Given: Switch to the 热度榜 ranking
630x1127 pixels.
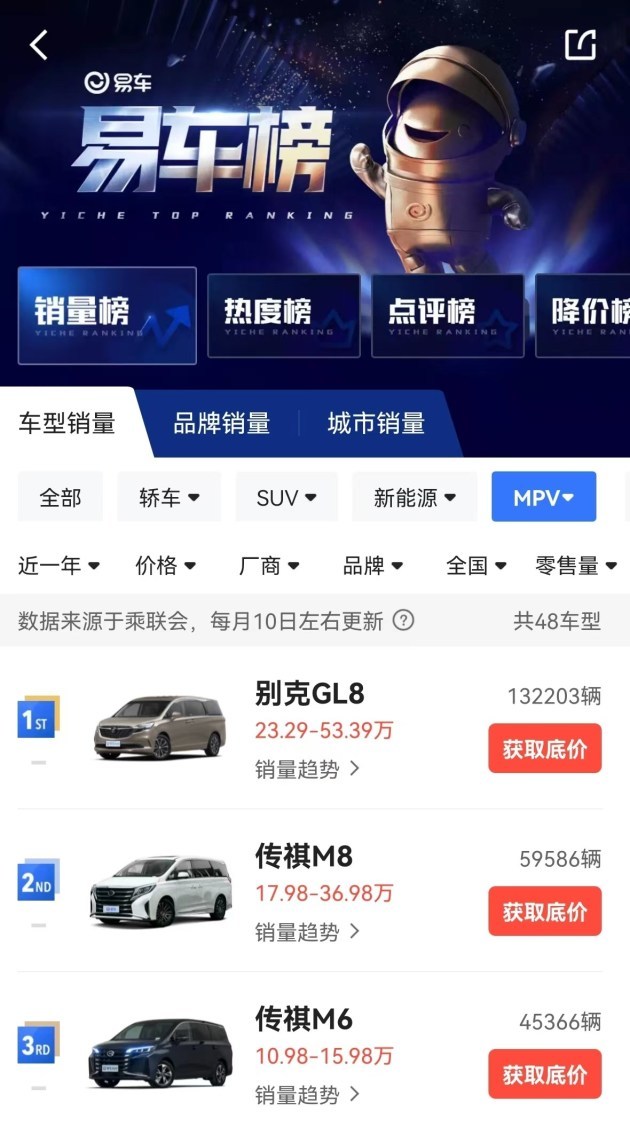Looking at the screenshot, I should 283,315.
